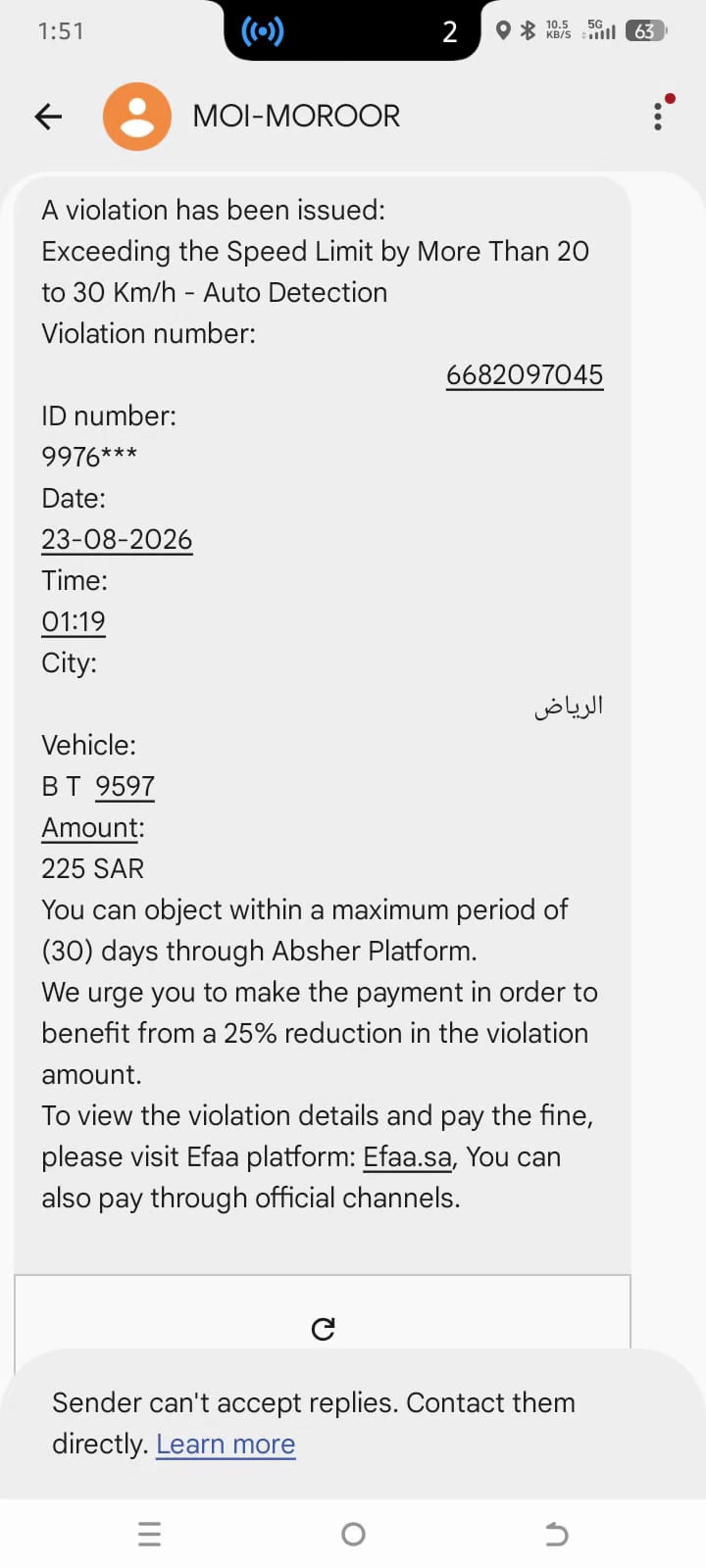Tap violation number 6682097045
706x1568 pixels.
click(525, 374)
